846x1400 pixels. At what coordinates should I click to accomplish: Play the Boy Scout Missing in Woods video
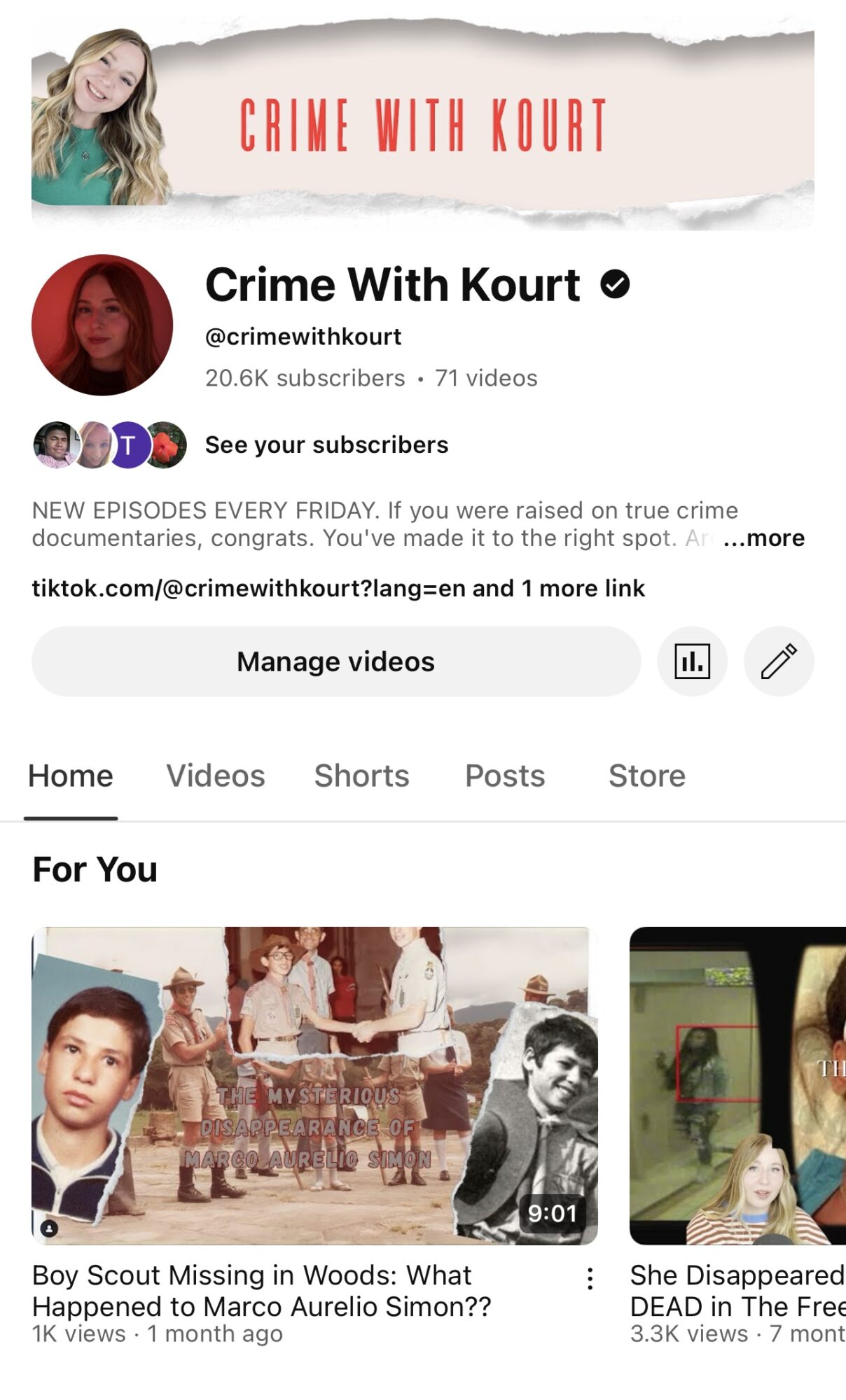click(314, 1085)
